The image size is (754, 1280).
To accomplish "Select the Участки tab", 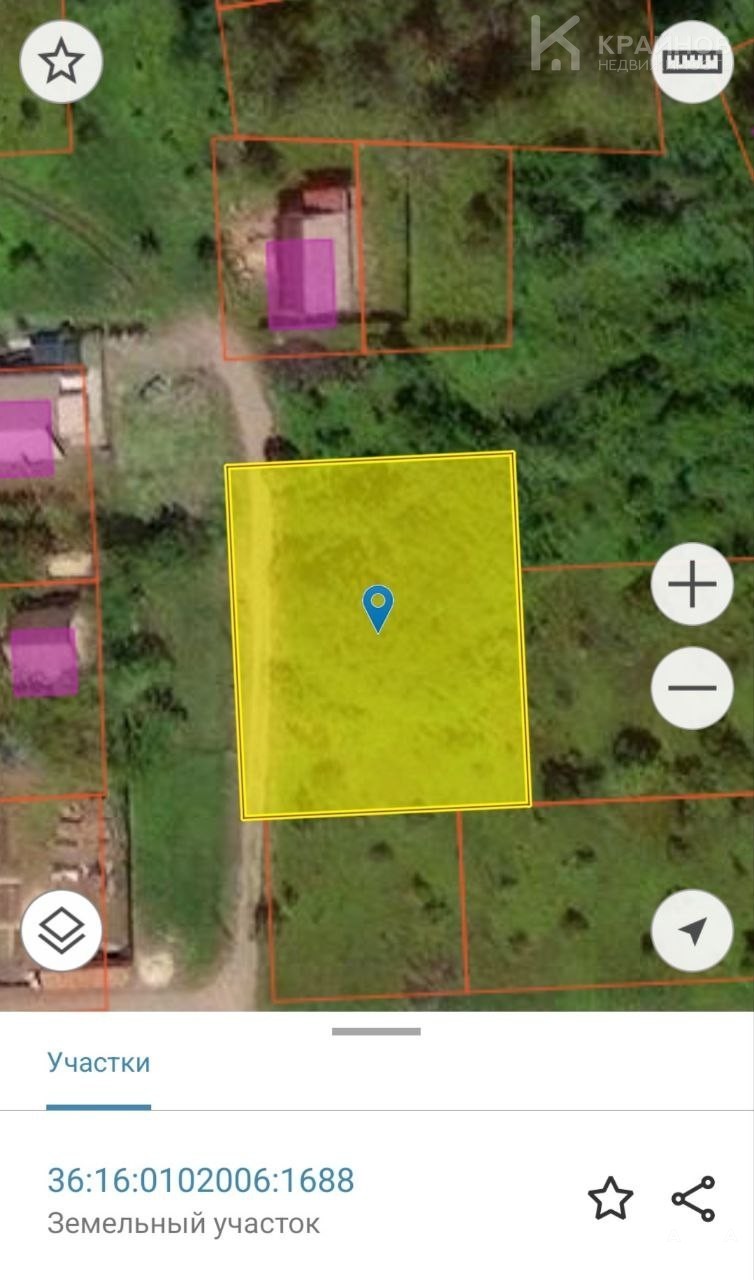I will point(98,1062).
